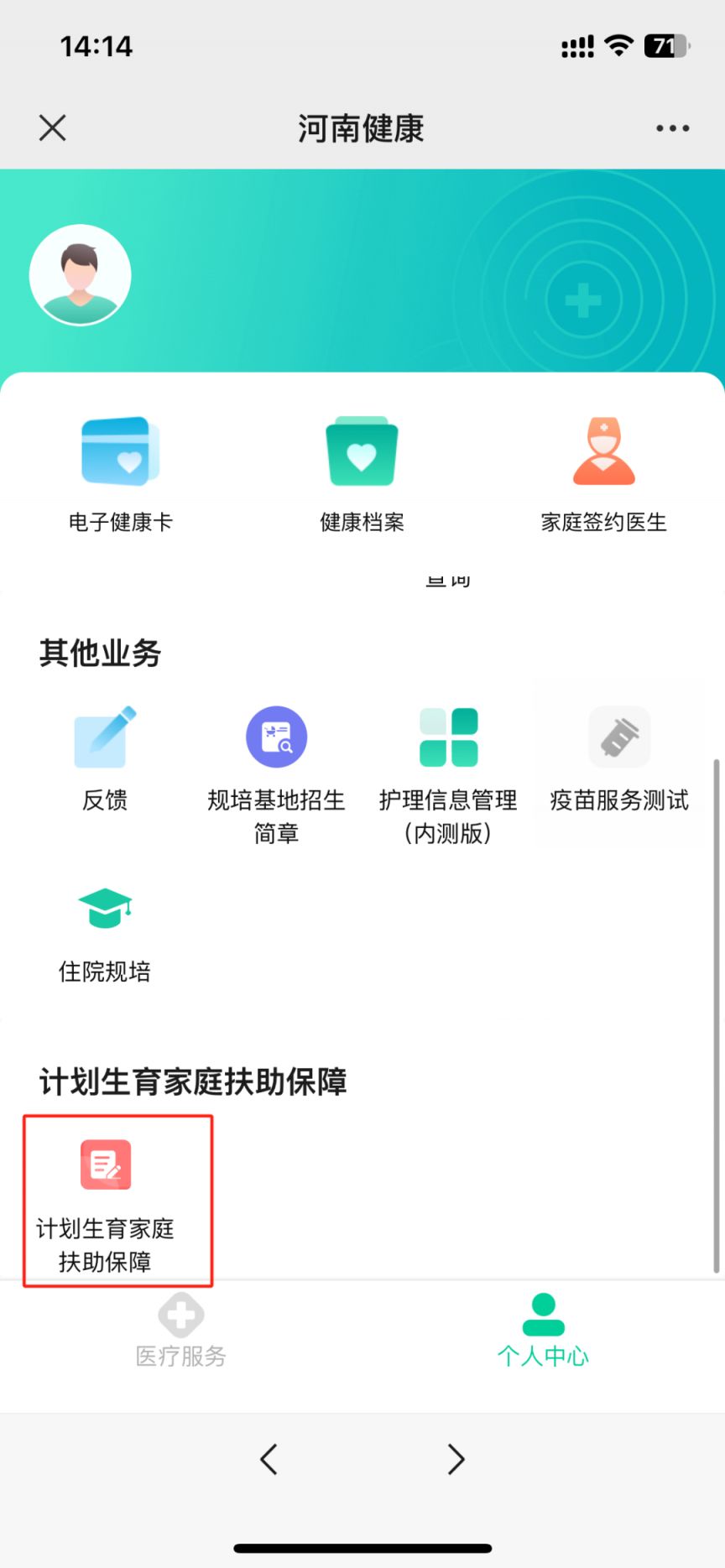Switch to the 医疗服务 tab
725x1568 pixels.
tap(181, 1331)
